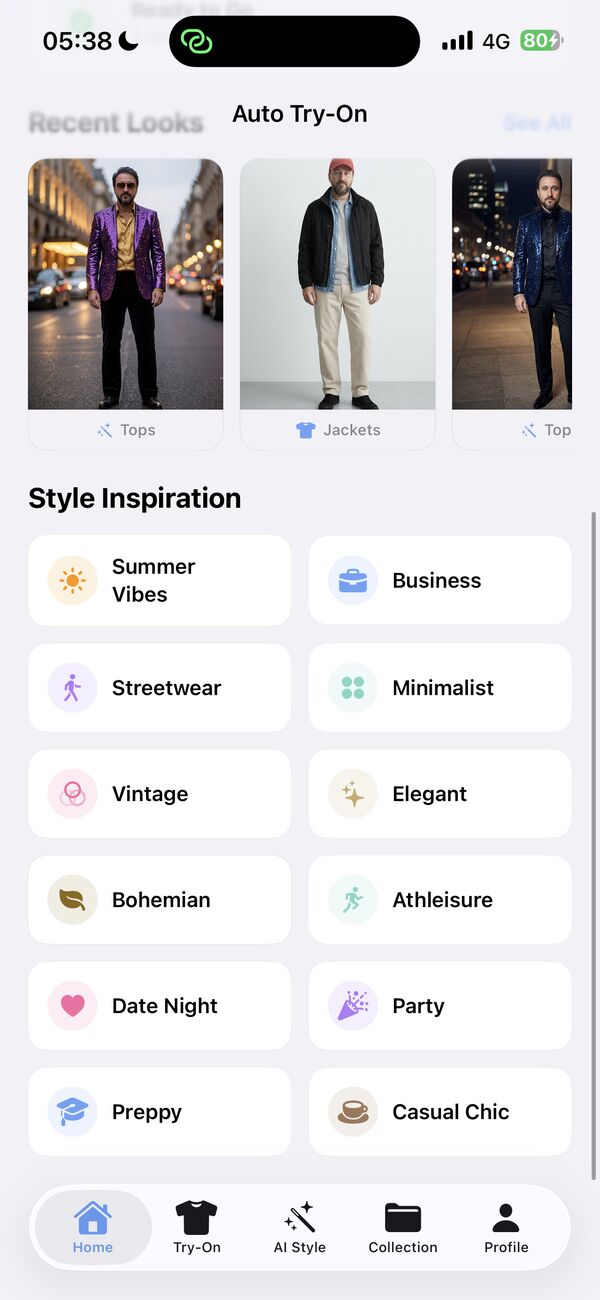Image resolution: width=600 pixels, height=1300 pixels.
Task: Select the Home tab
Action: tap(93, 1227)
